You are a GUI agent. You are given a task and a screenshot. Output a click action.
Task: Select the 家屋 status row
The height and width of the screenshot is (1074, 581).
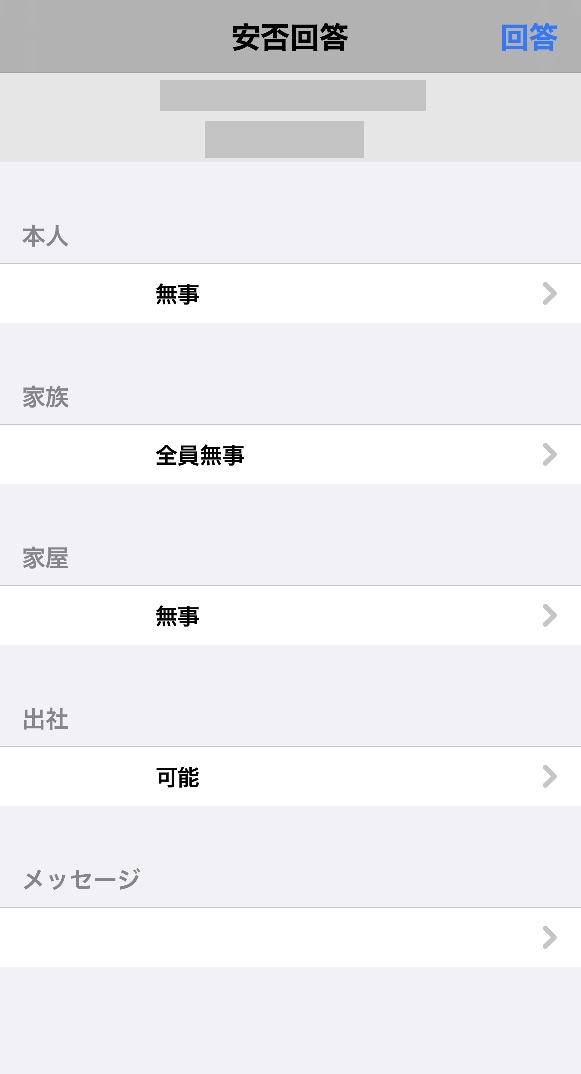click(290, 615)
